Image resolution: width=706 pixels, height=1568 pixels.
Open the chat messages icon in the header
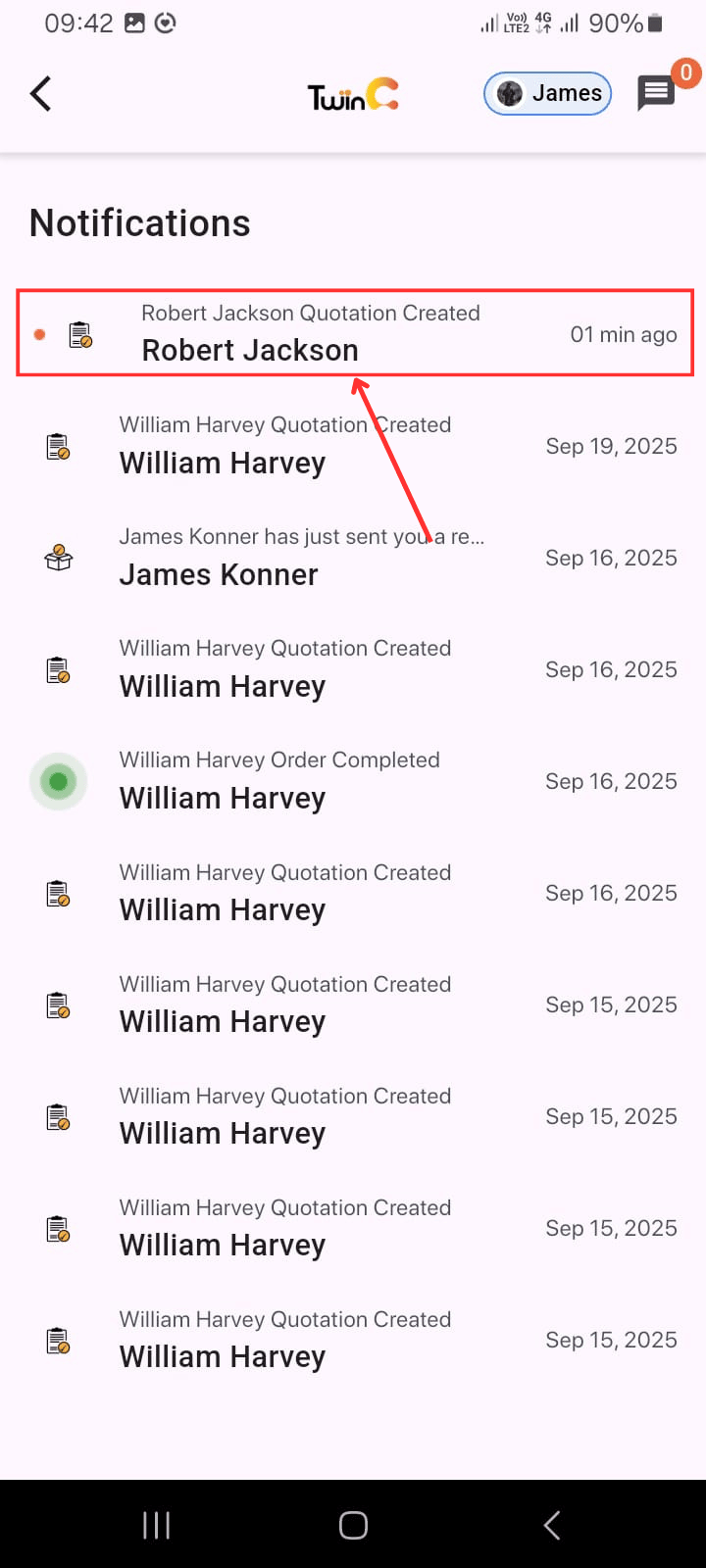[x=655, y=93]
